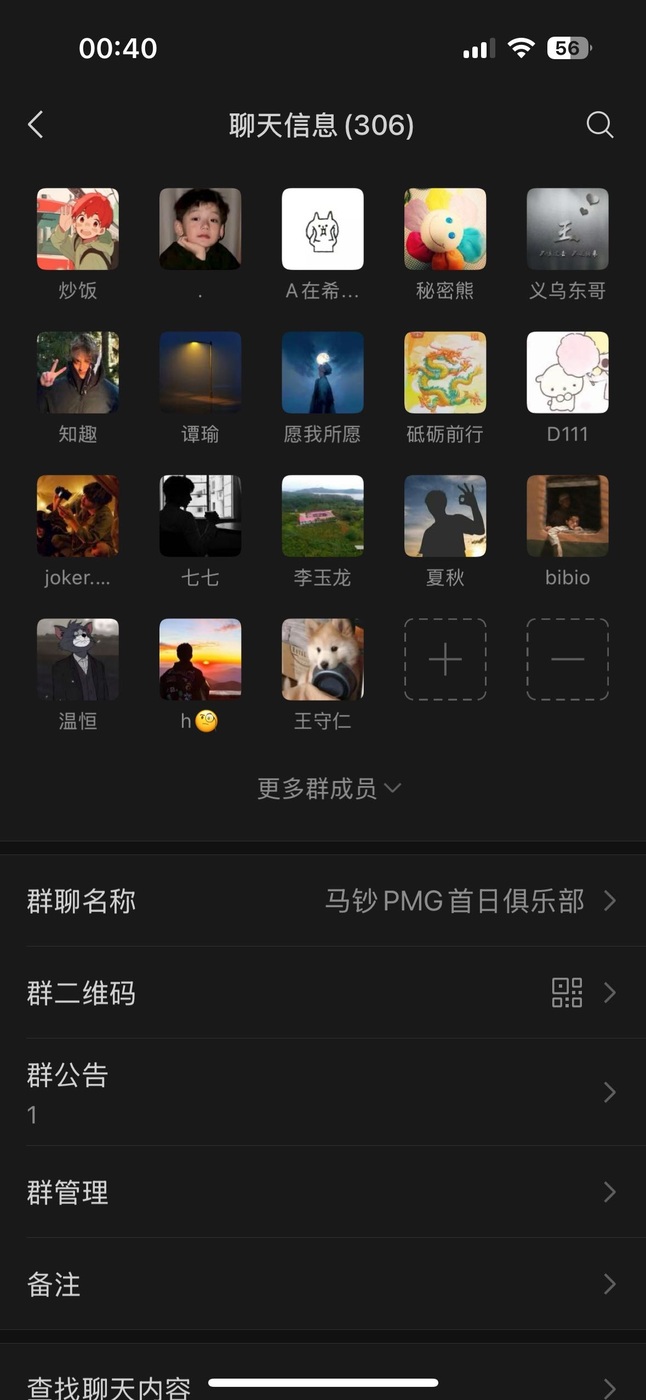This screenshot has height=1400, width=646.
Task: Open 群管理 group management
Action: tap(322, 1192)
